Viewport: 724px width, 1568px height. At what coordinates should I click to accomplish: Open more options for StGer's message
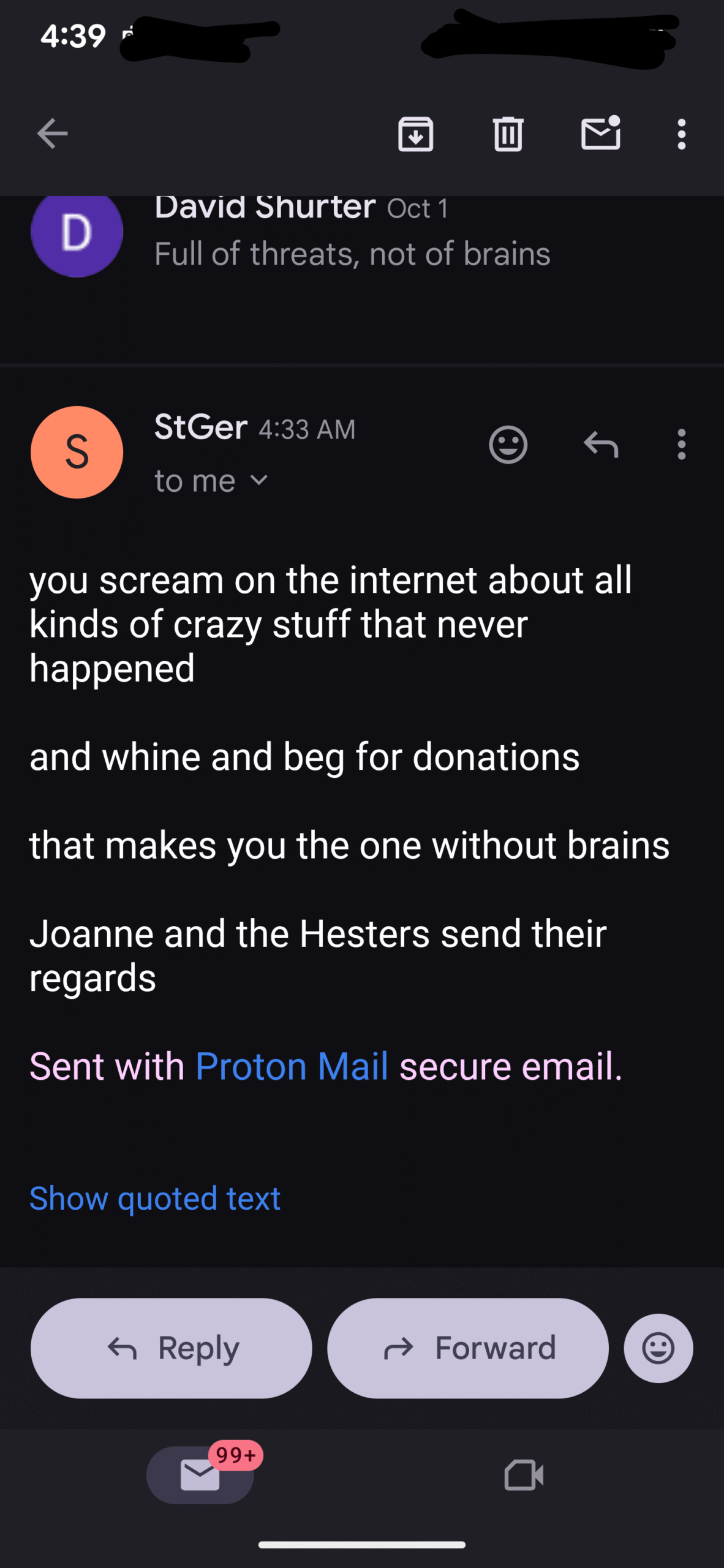click(681, 445)
